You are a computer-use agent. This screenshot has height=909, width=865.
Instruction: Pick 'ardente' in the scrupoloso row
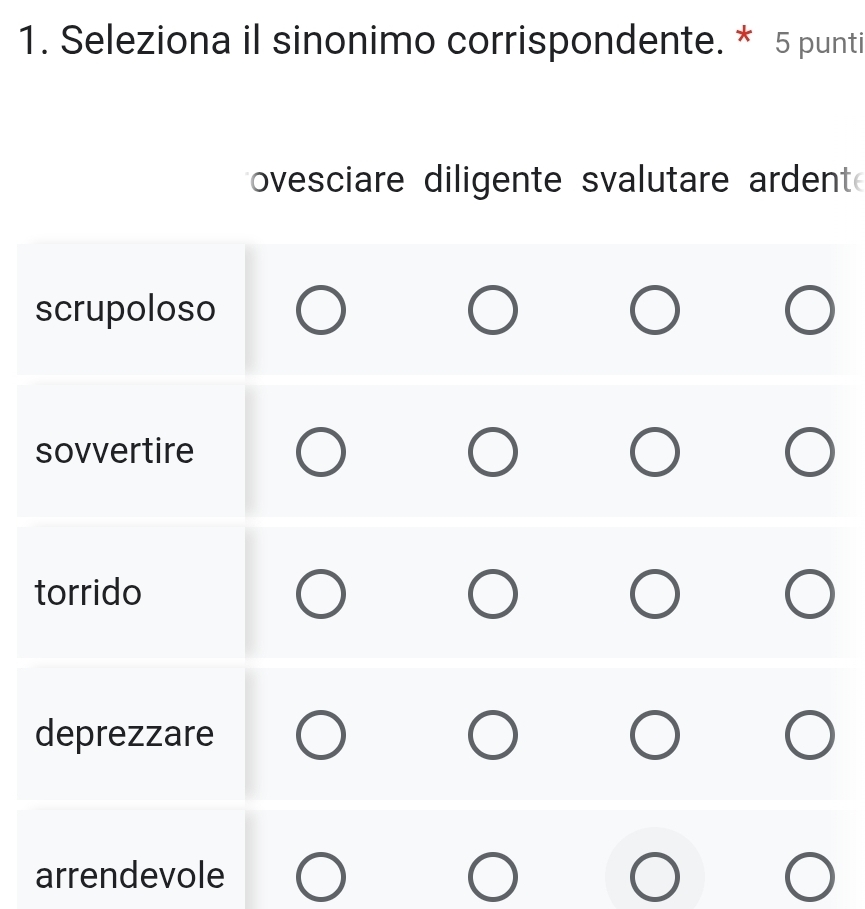pyautogui.click(x=809, y=310)
